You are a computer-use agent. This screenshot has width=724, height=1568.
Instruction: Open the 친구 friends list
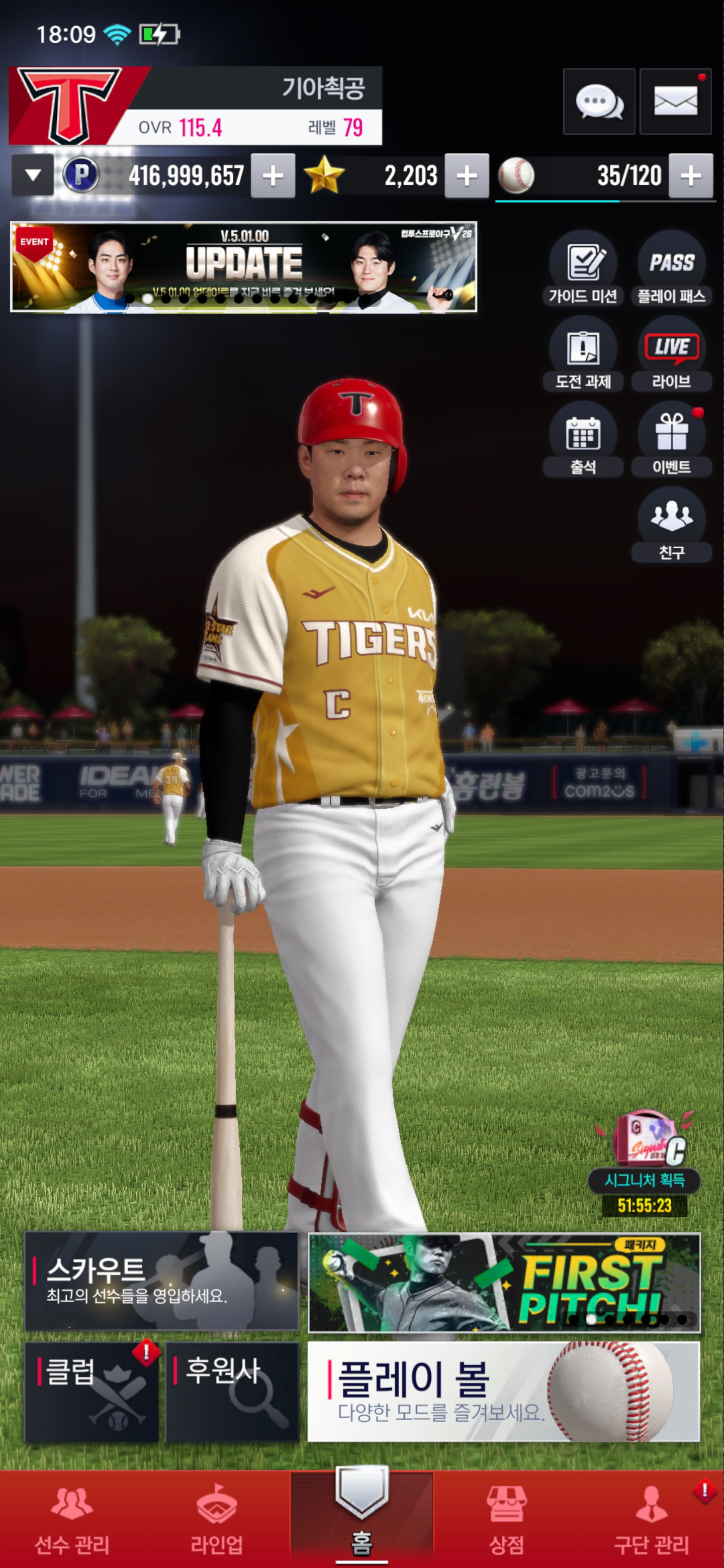pos(671,525)
